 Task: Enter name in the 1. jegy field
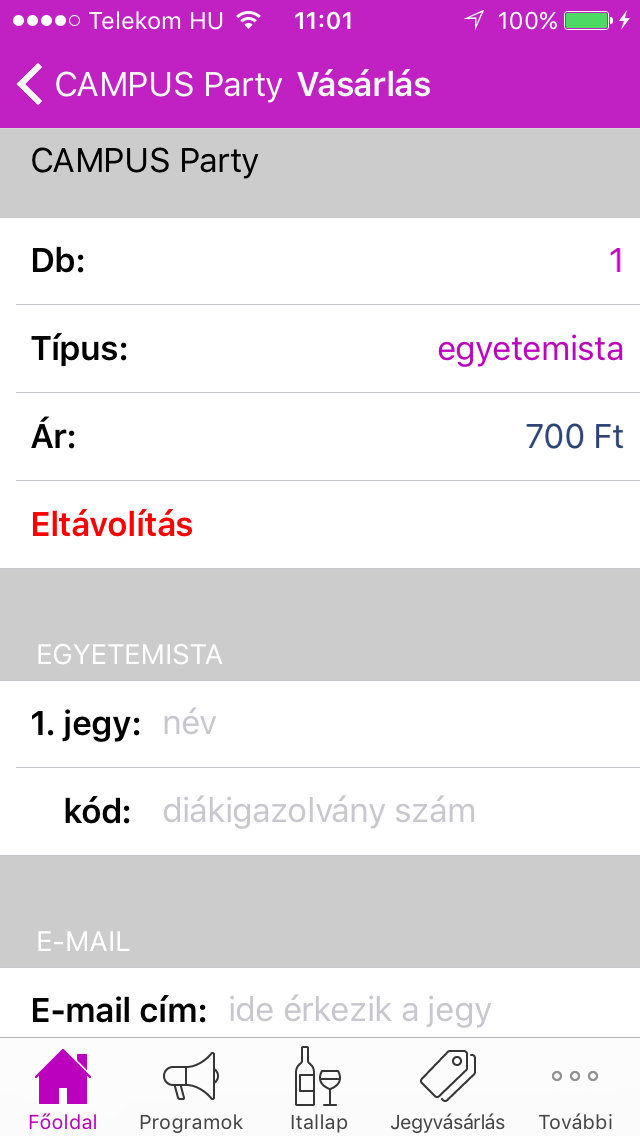[x=399, y=724]
